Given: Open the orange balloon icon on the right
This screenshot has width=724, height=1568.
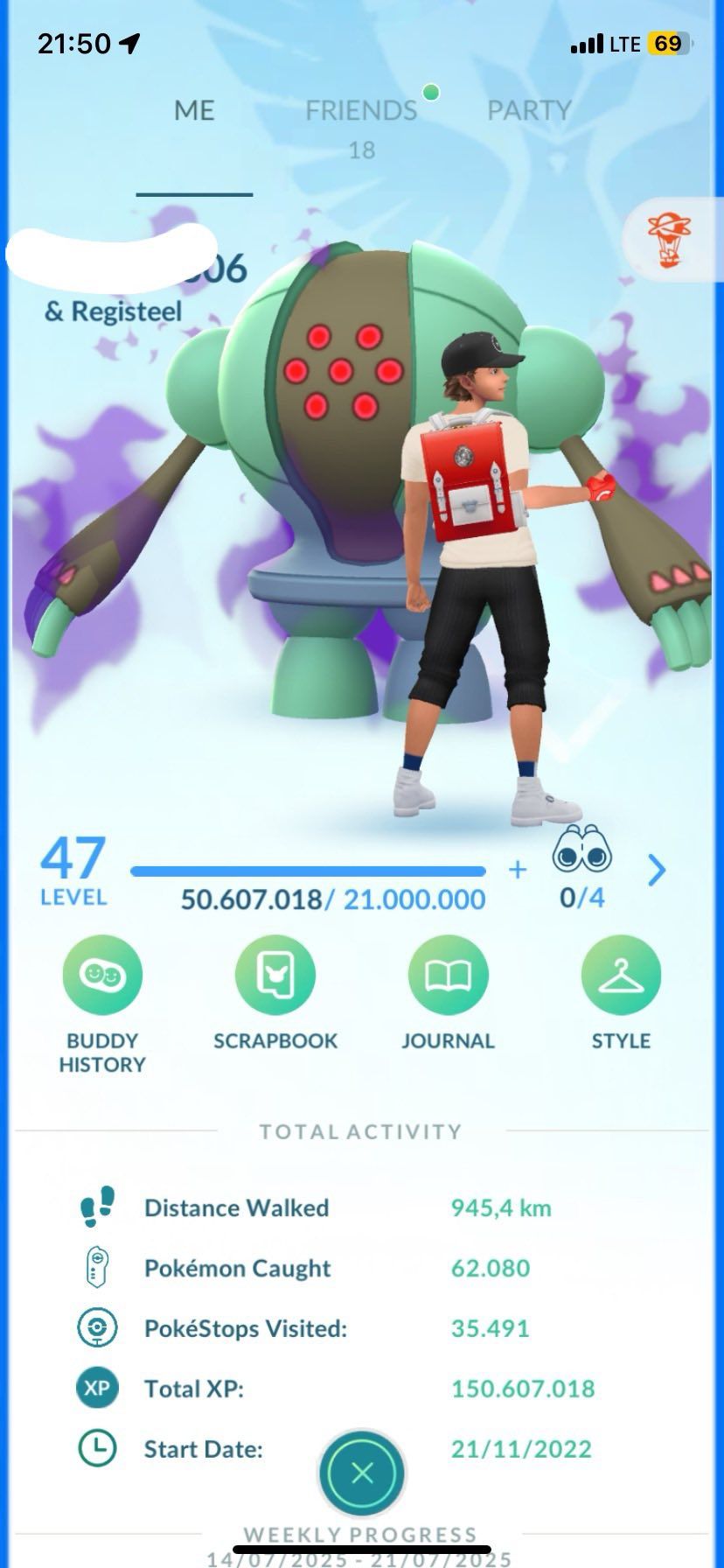Looking at the screenshot, I should (x=669, y=240).
